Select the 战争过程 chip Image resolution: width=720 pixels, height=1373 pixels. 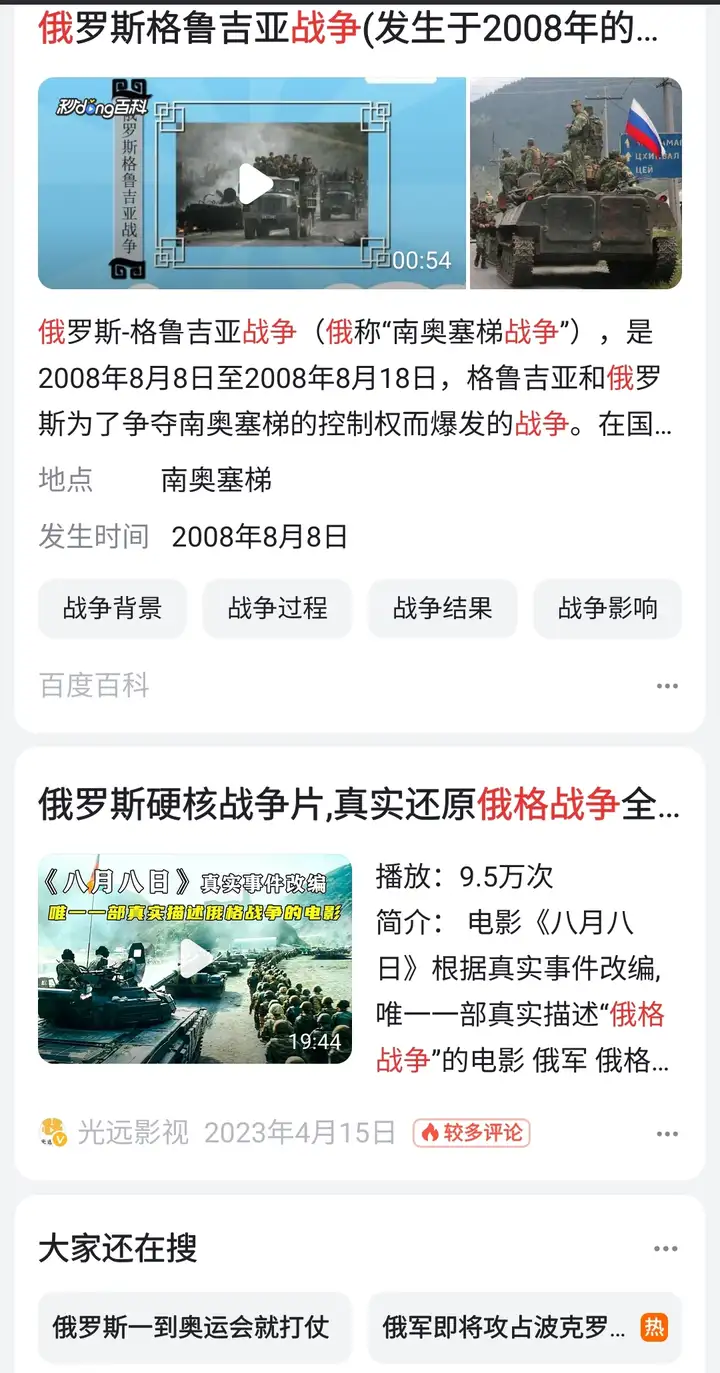[x=277, y=608]
